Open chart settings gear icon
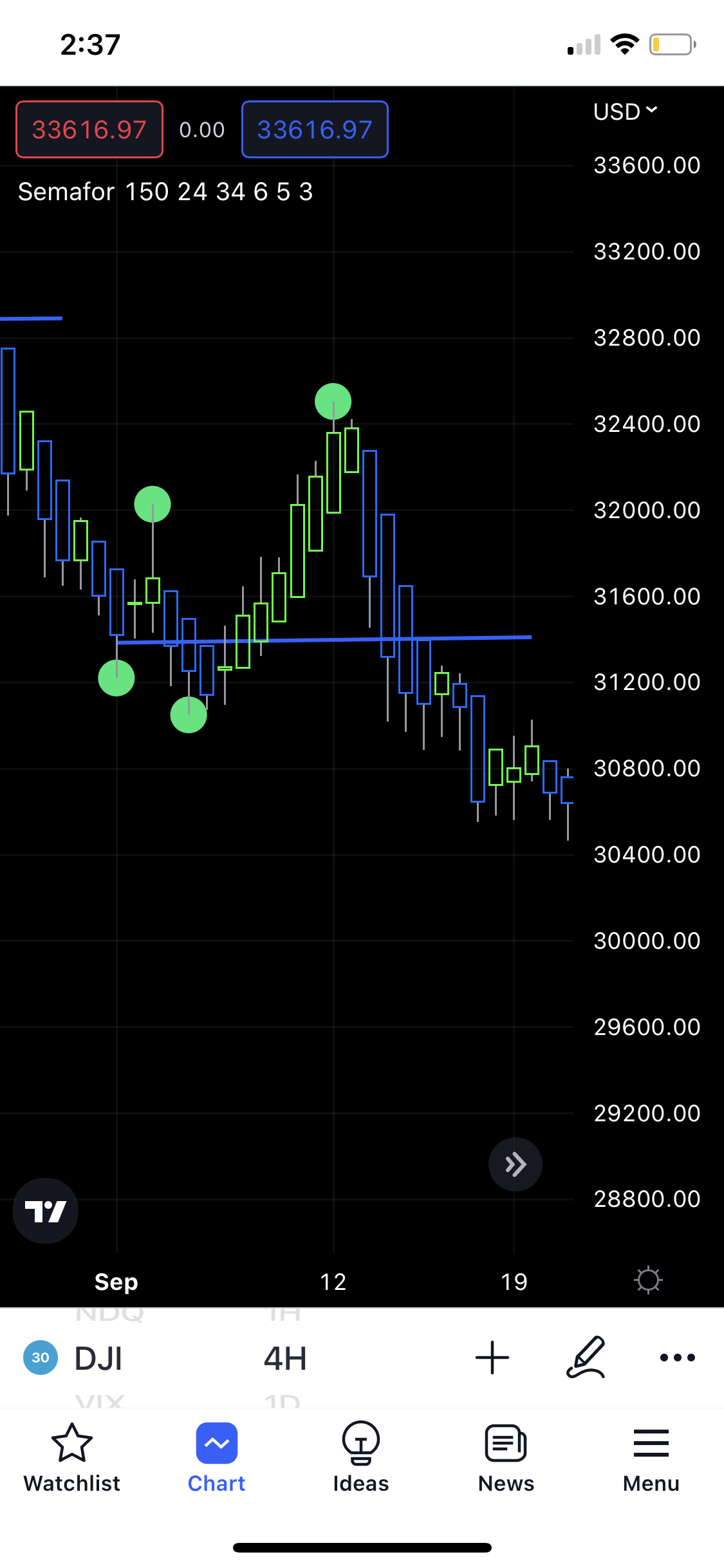This screenshot has height=1568, width=724. (x=648, y=1280)
